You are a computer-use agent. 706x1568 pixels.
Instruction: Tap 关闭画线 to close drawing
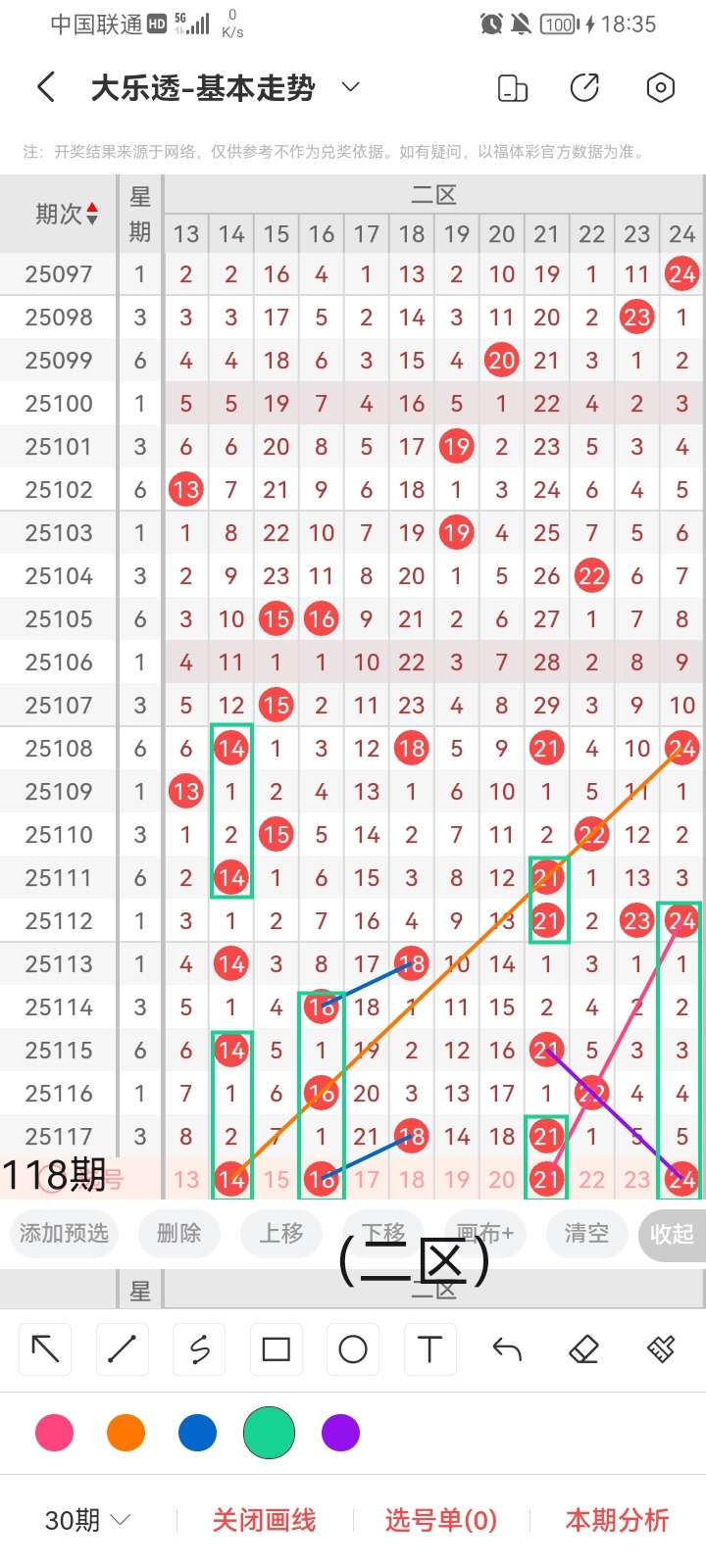click(x=264, y=1520)
